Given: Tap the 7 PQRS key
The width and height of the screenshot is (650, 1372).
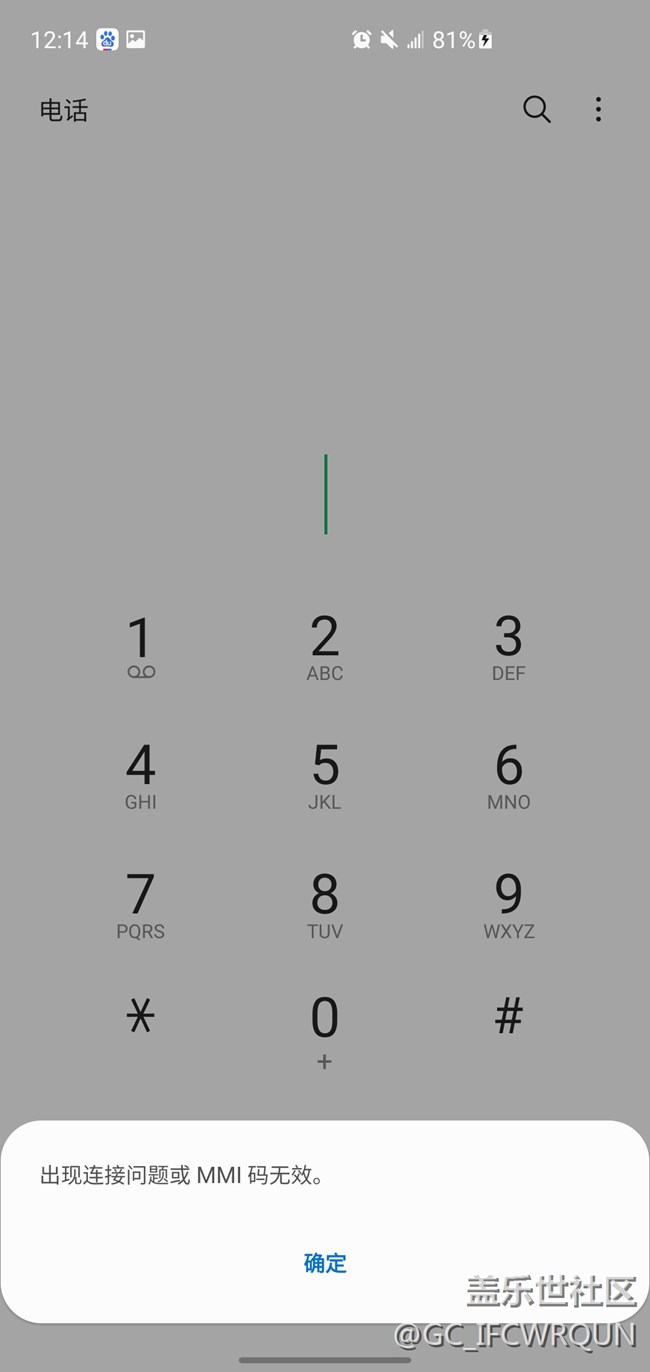Looking at the screenshot, I should tap(141, 906).
